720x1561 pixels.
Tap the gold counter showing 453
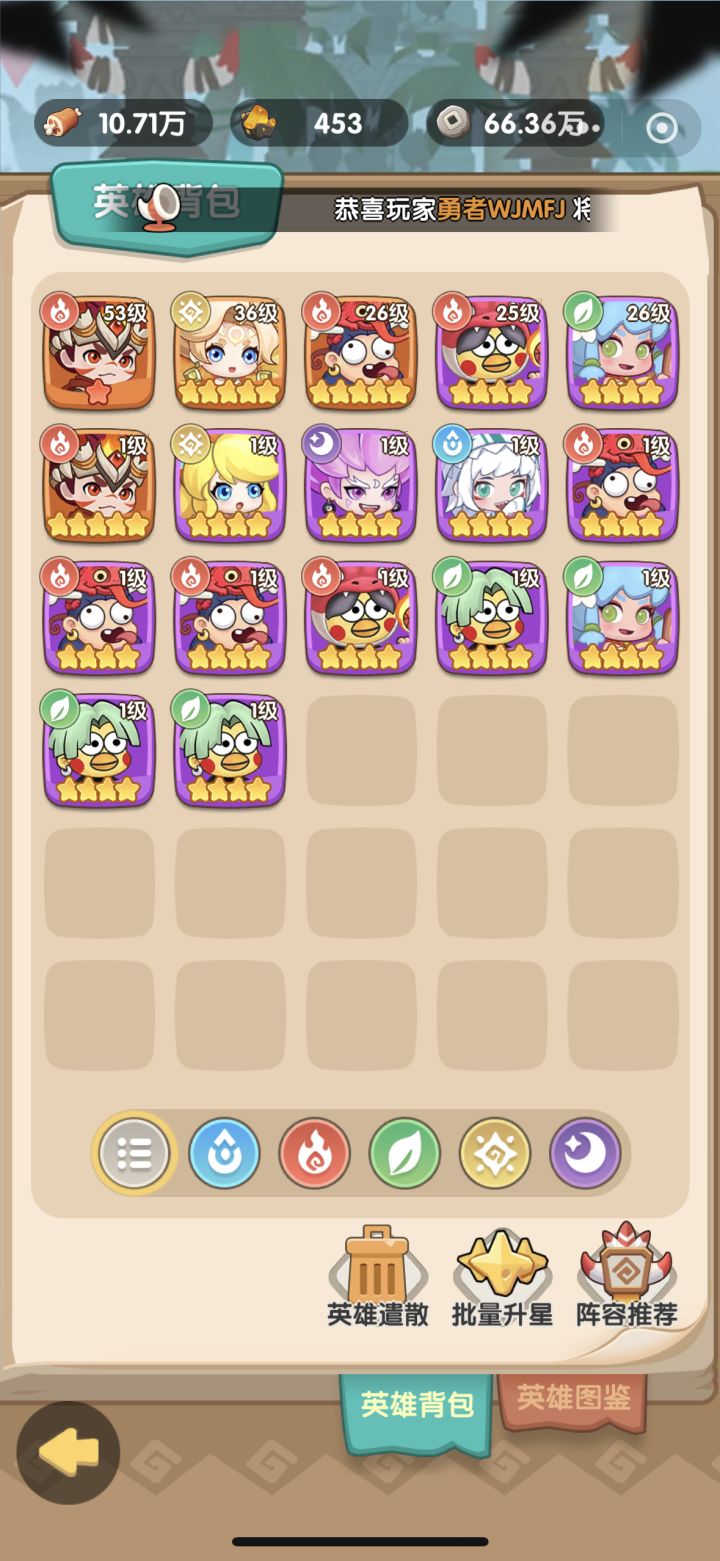point(317,125)
